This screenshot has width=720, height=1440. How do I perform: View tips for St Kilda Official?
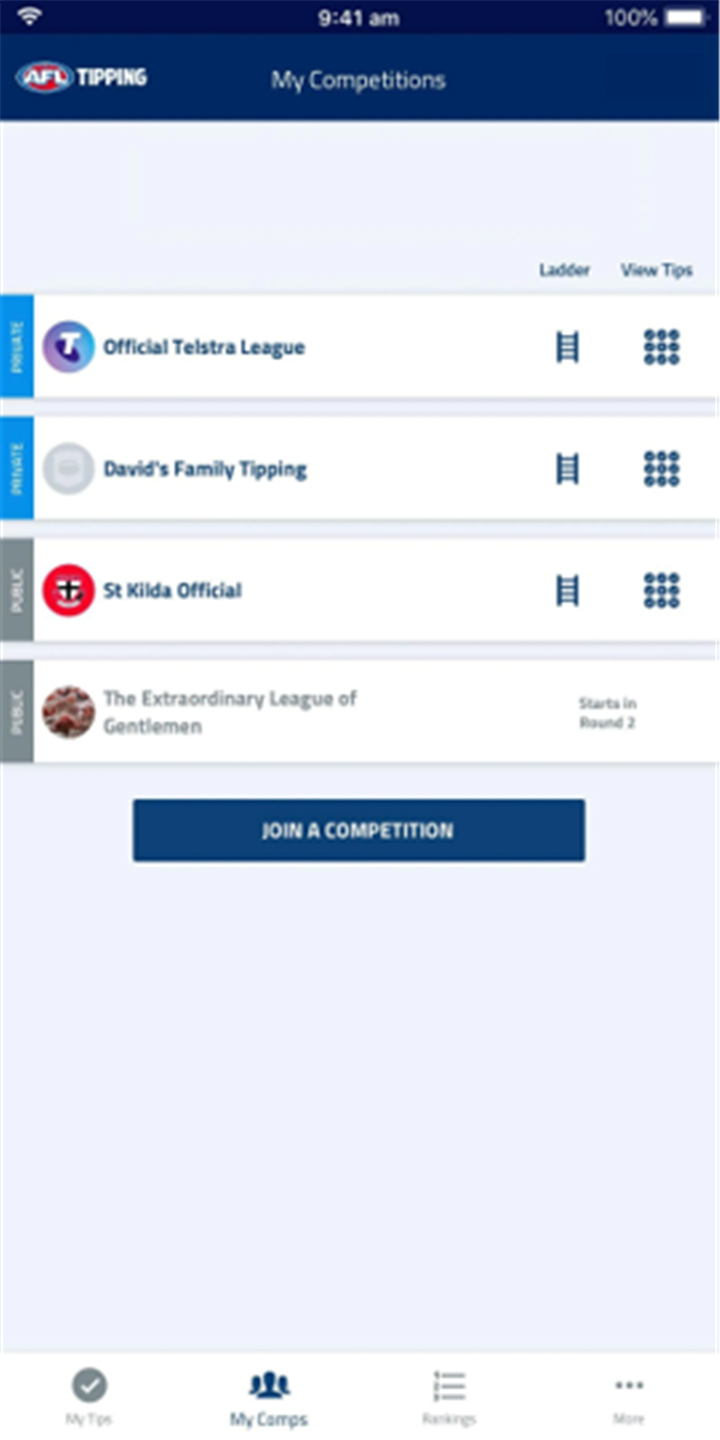661,590
